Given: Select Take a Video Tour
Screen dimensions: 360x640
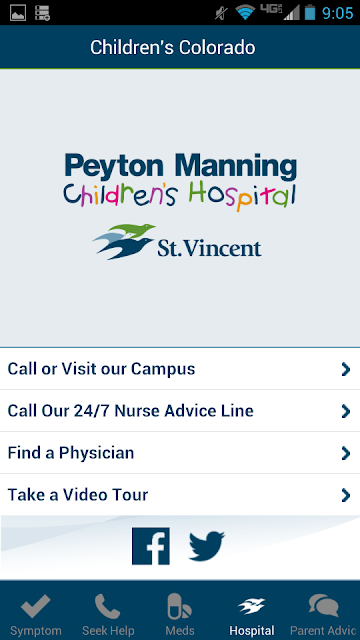Looking at the screenshot, I should pyautogui.click(x=180, y=495).
